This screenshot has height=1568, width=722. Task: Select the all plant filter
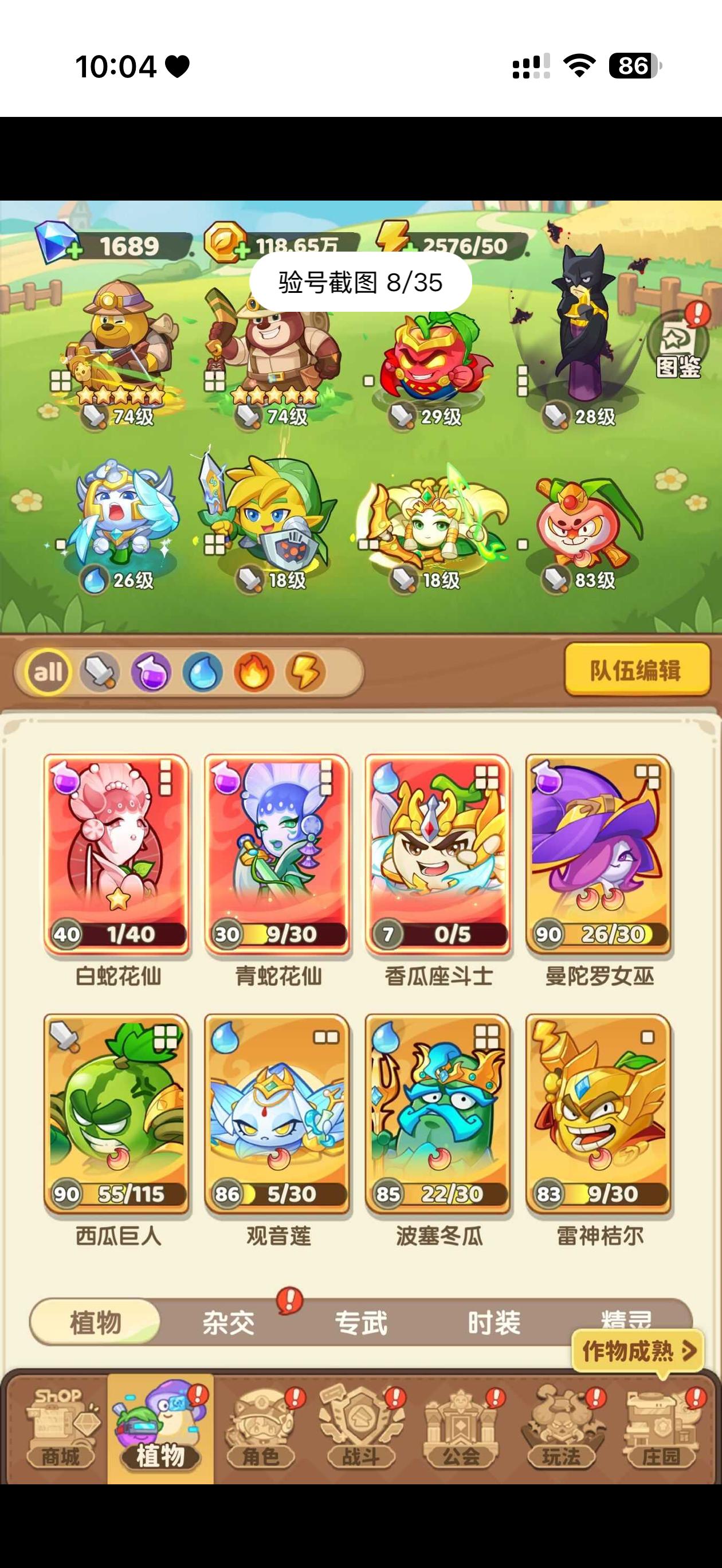pos(48,673)
